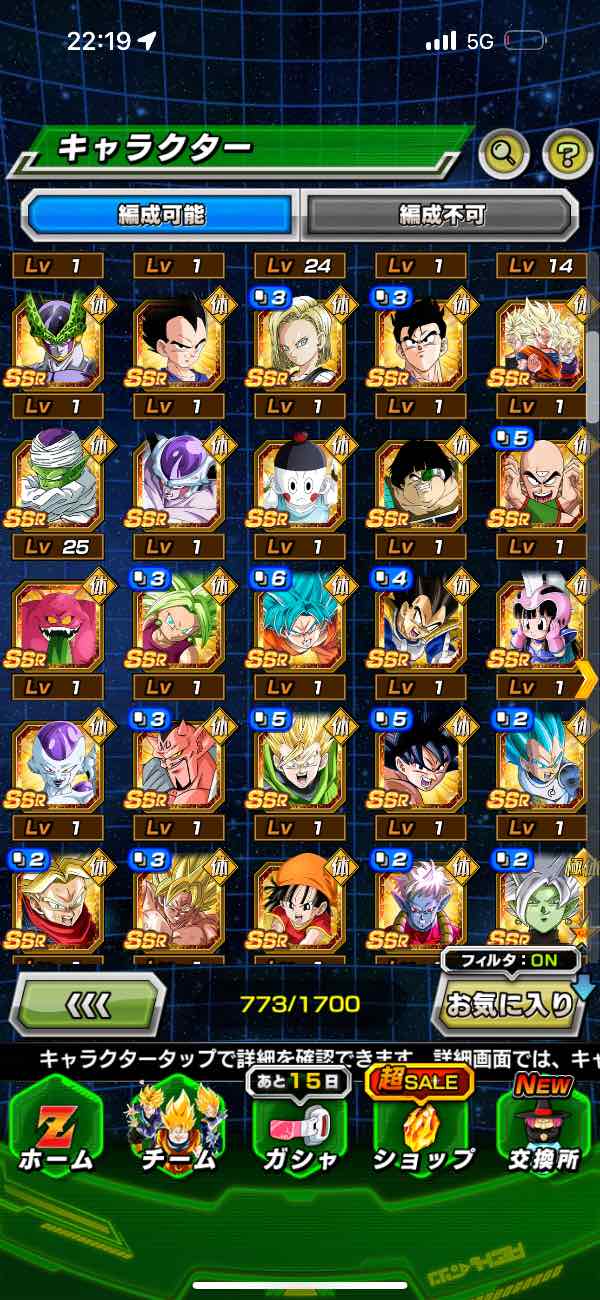
Task: Switch to the 編成可能 tab
Action: [161, 214]
